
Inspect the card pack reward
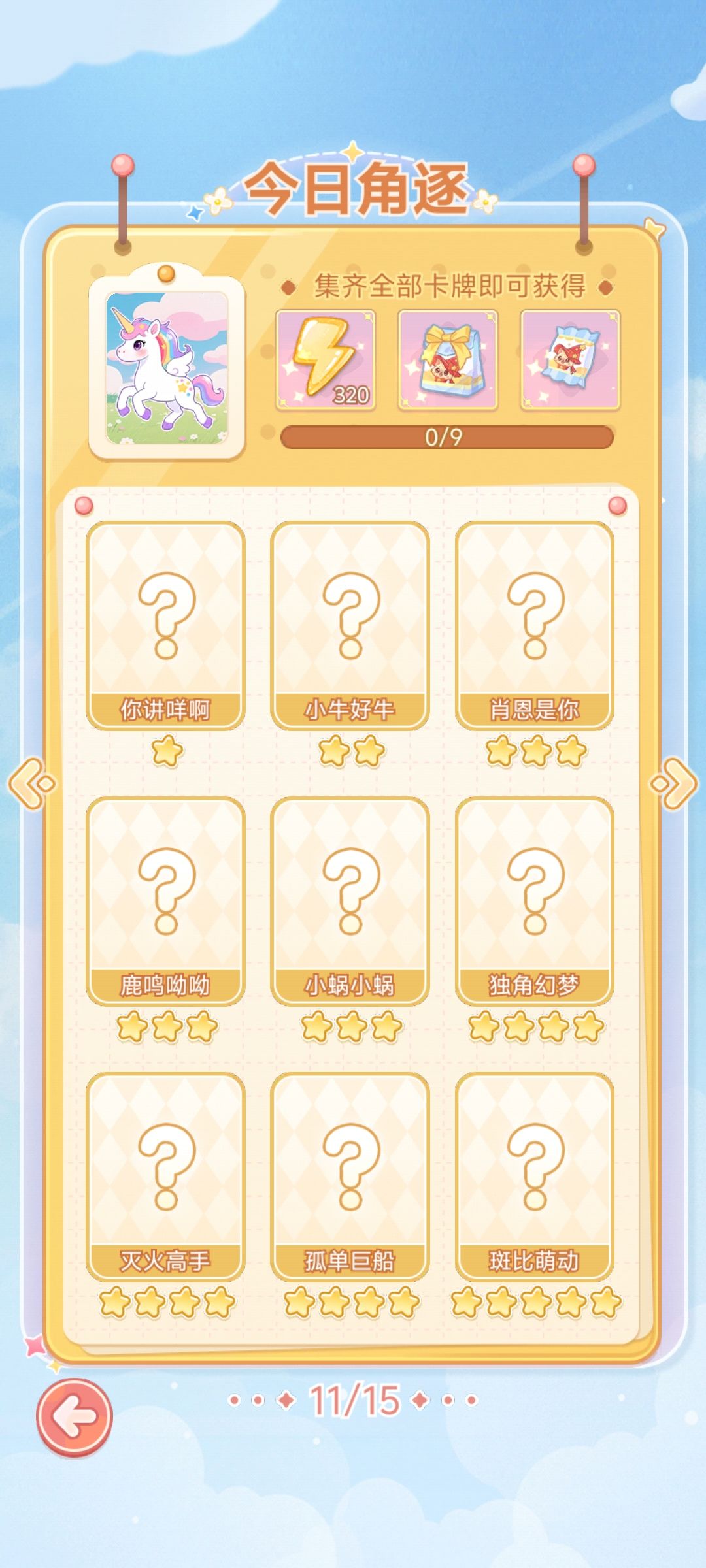point(570,360)
